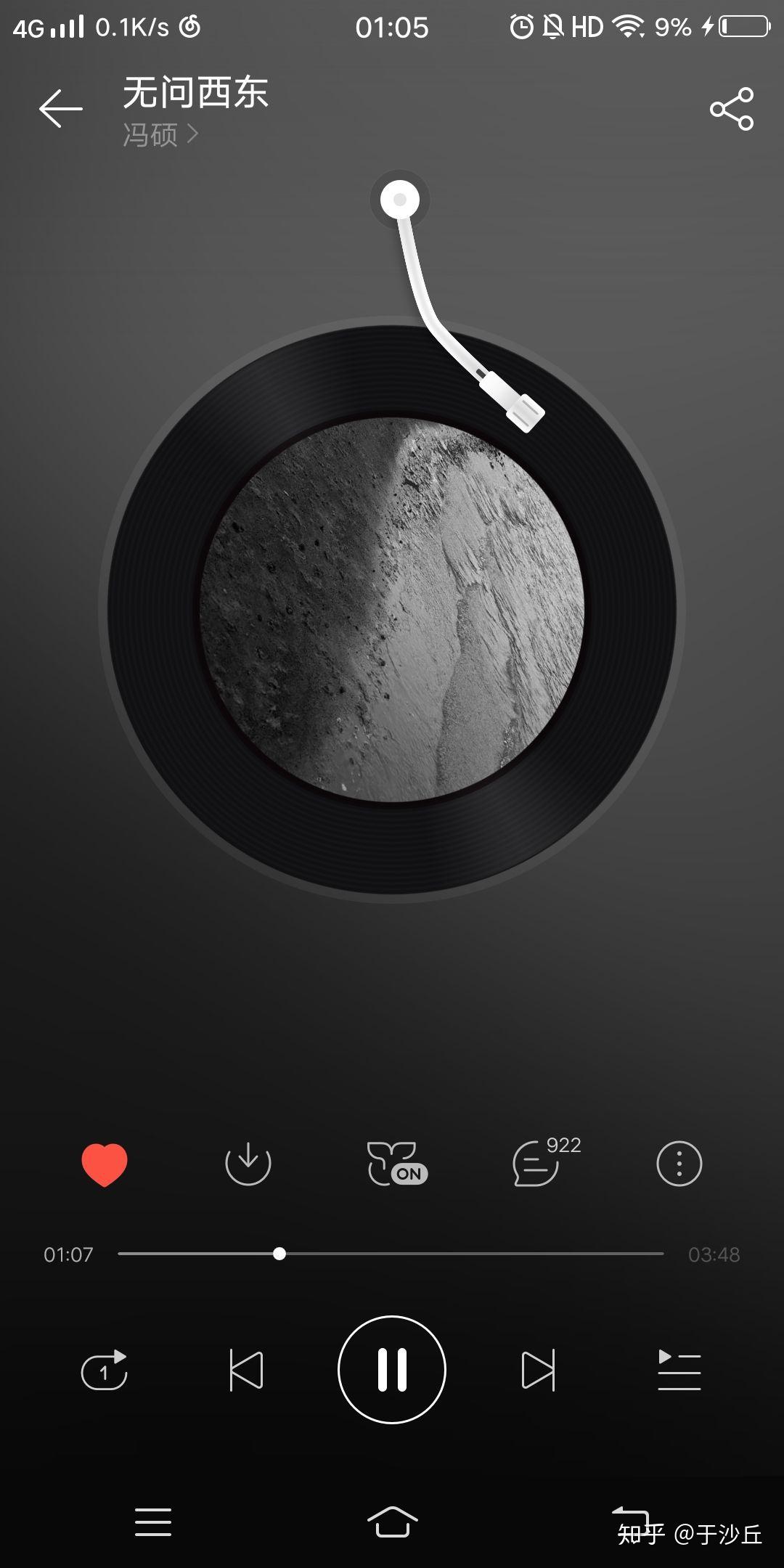Viewport: 784px width, 1568px height.
Task: Open the current playlist queue
Action: (x=679, y=1371)
